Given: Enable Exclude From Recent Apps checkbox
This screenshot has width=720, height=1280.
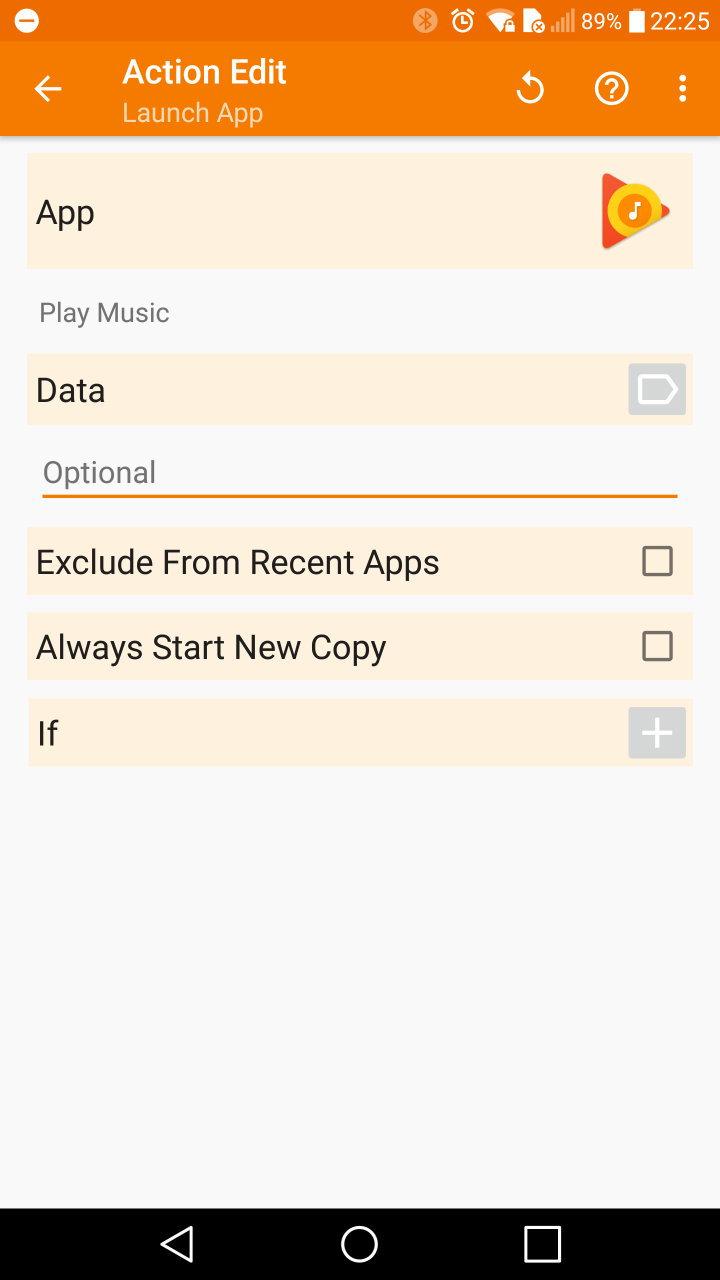Looking at the screenshot, I should (x=657, y=561).
